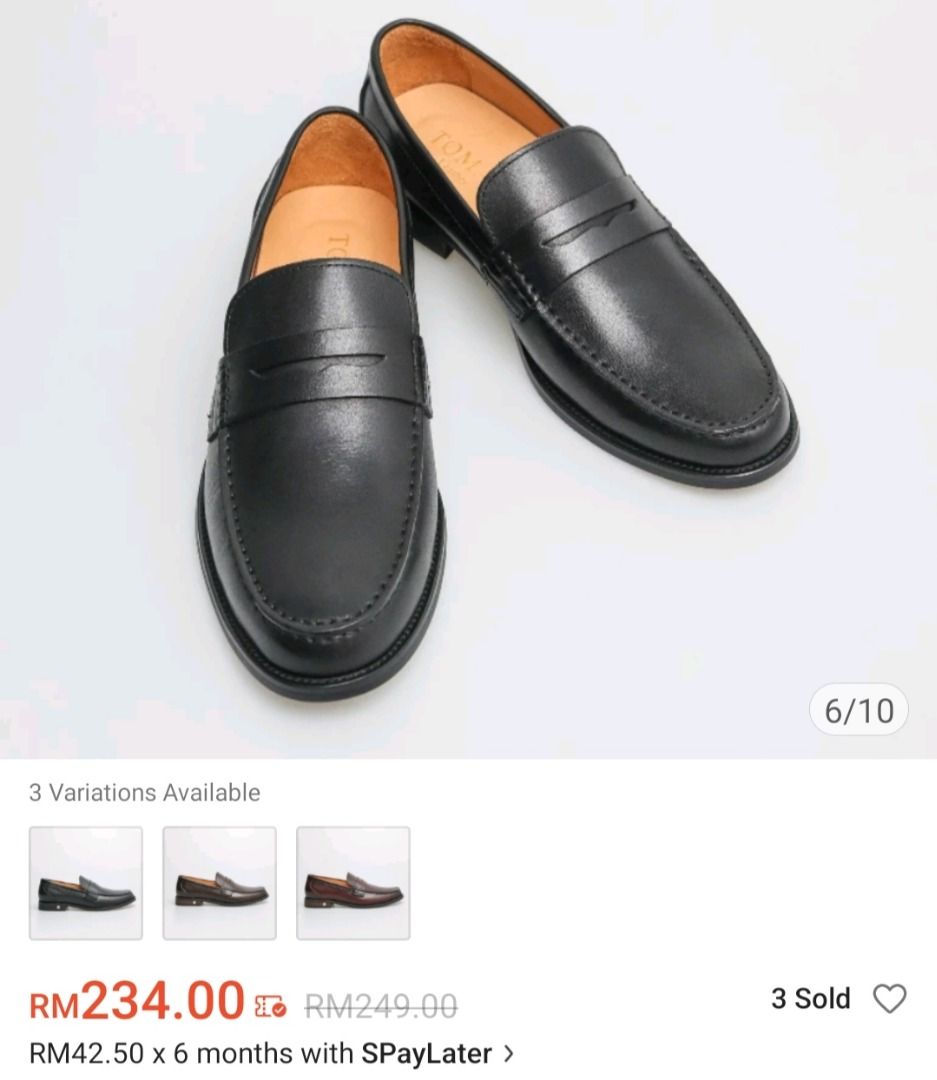
Task: Add this loafer to favorites
Action: [889, 999]
